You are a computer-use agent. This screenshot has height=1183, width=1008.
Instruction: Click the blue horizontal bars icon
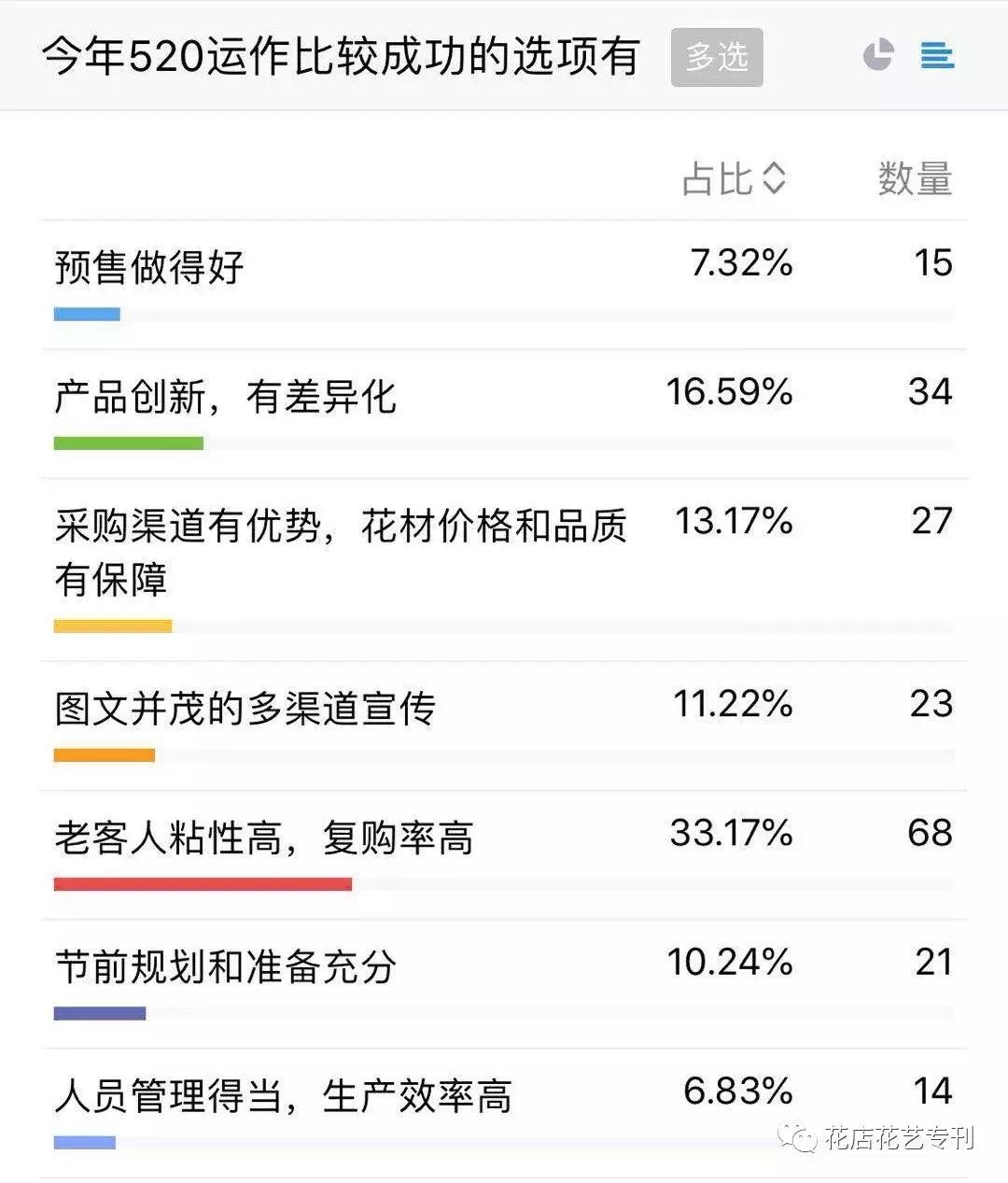tap(938, 56)
